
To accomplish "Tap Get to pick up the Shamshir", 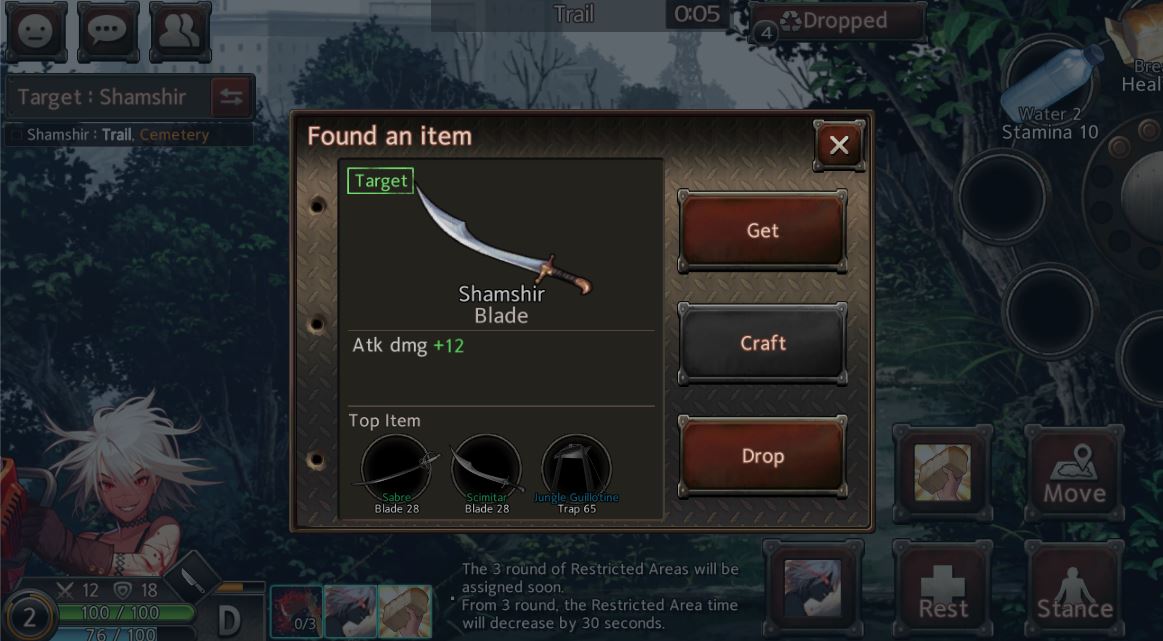I will [762, 231].
